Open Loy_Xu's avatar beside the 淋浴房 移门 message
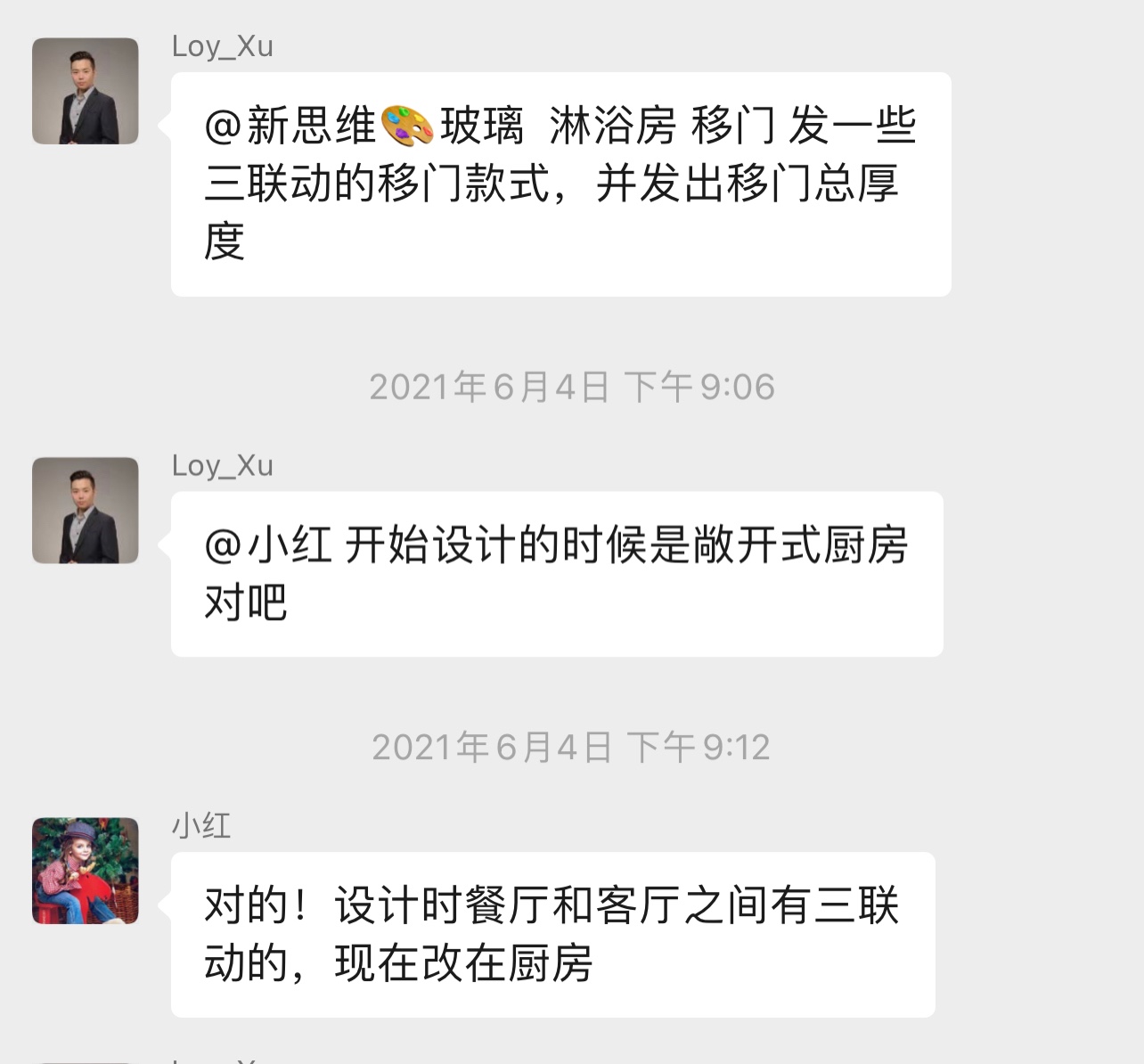Screen dimensions: 1144x1064 pyautogui.click(x=86, y=91)
